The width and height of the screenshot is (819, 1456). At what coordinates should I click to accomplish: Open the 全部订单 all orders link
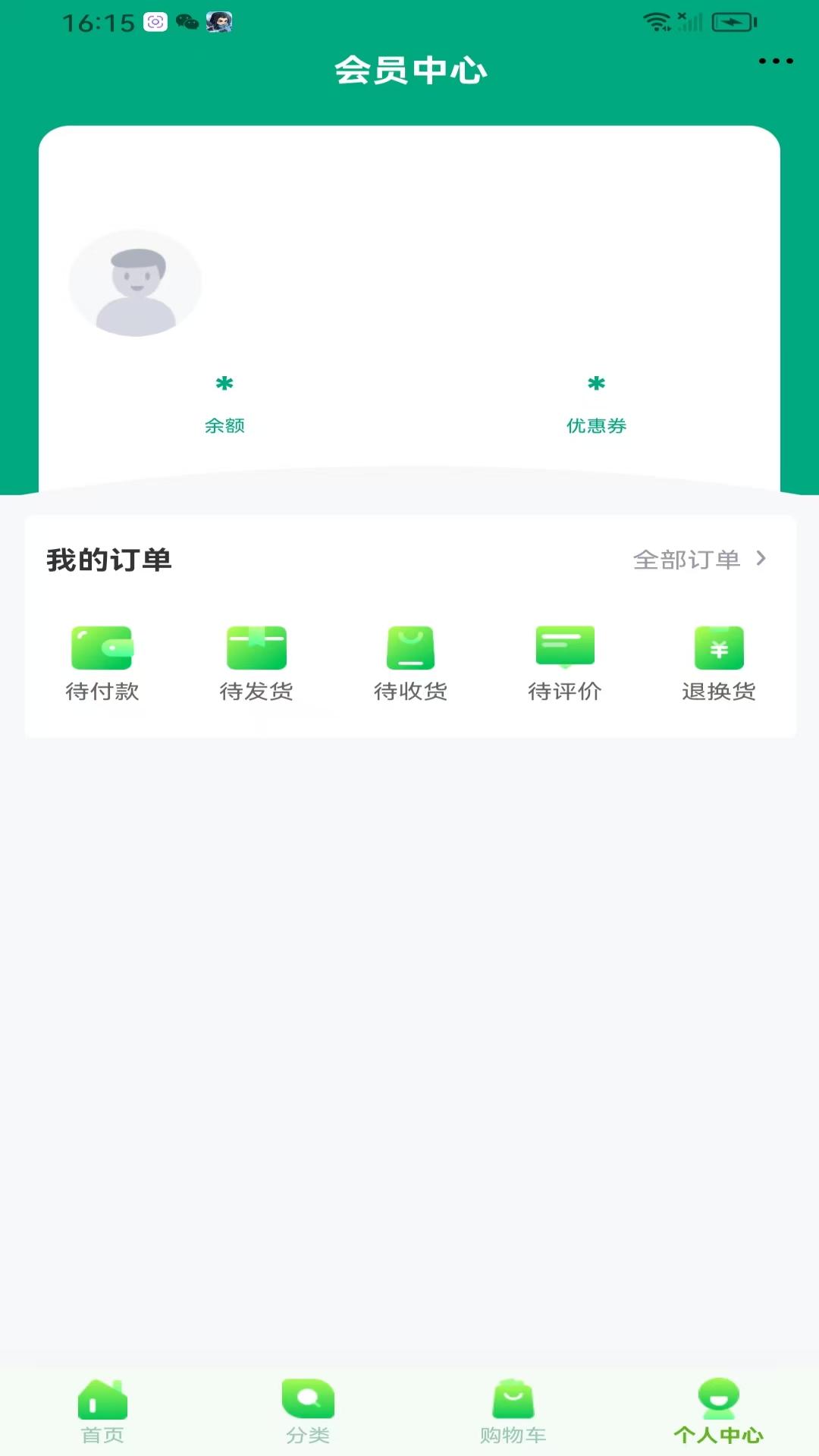(x=686, y=560)
